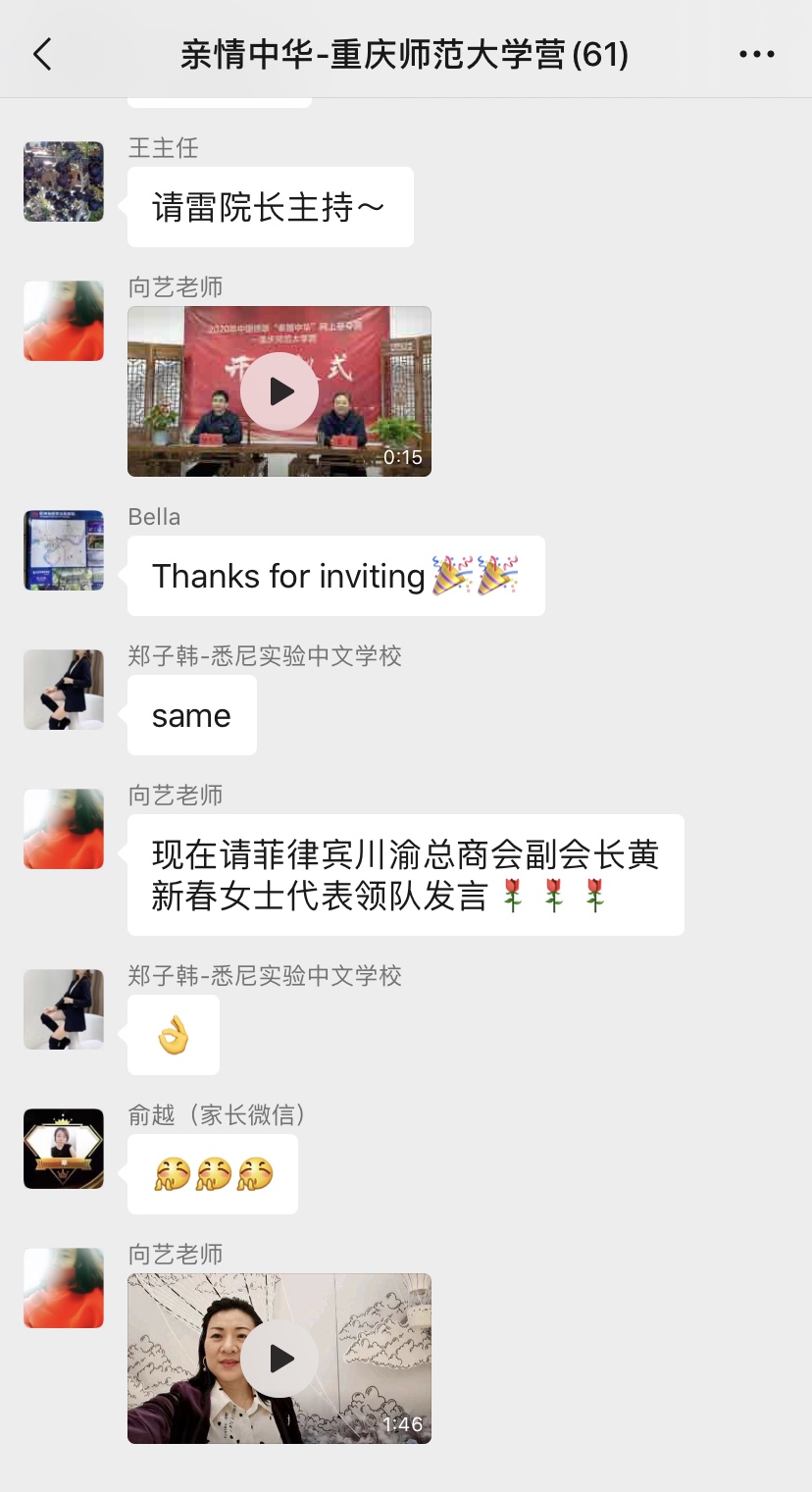
Task: Open 王主任's profile avatar
Action: [x=64, y=181]
